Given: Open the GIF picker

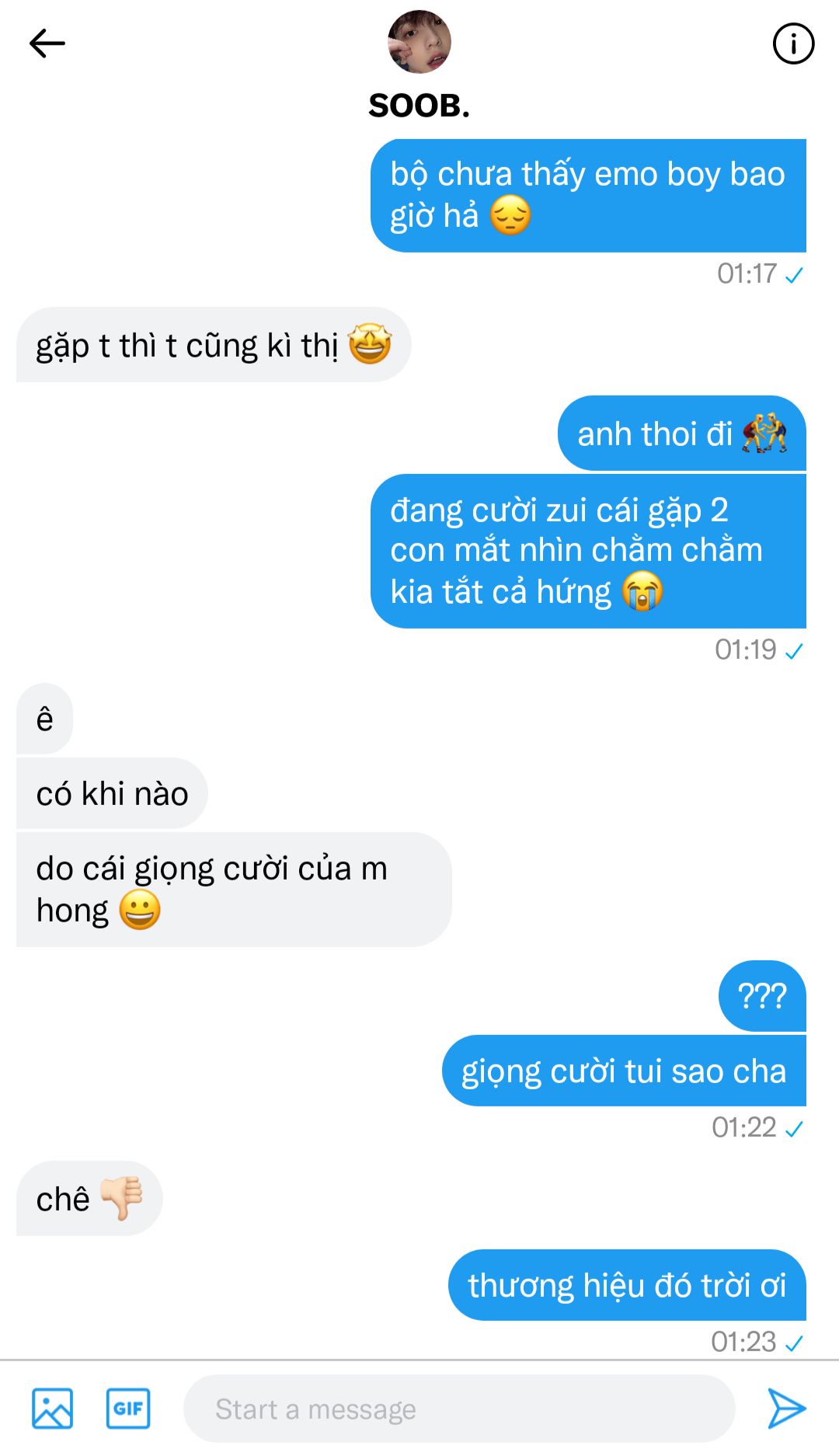Looking at the screenshot, I should tap(128, 1409).
